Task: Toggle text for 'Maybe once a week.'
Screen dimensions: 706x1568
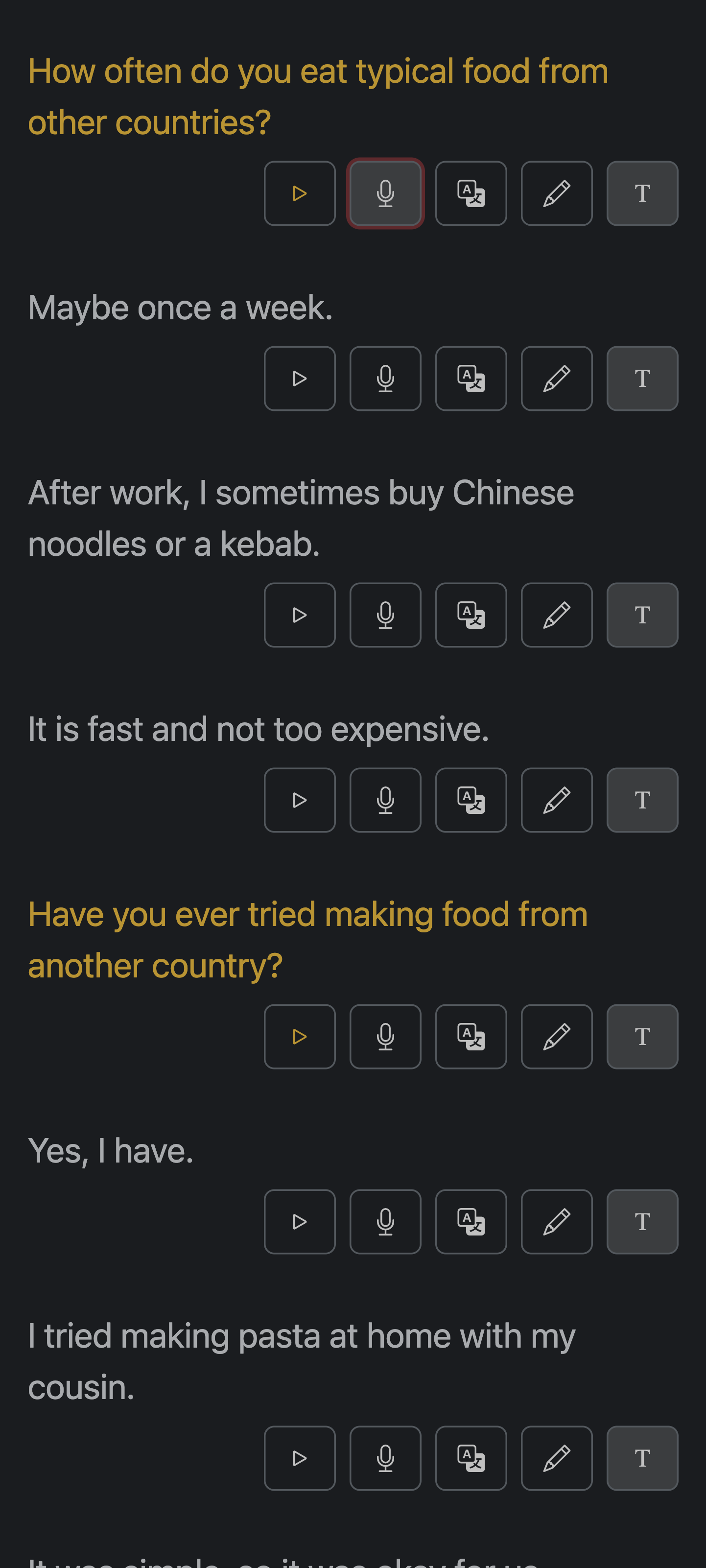Action: point(642,379)
